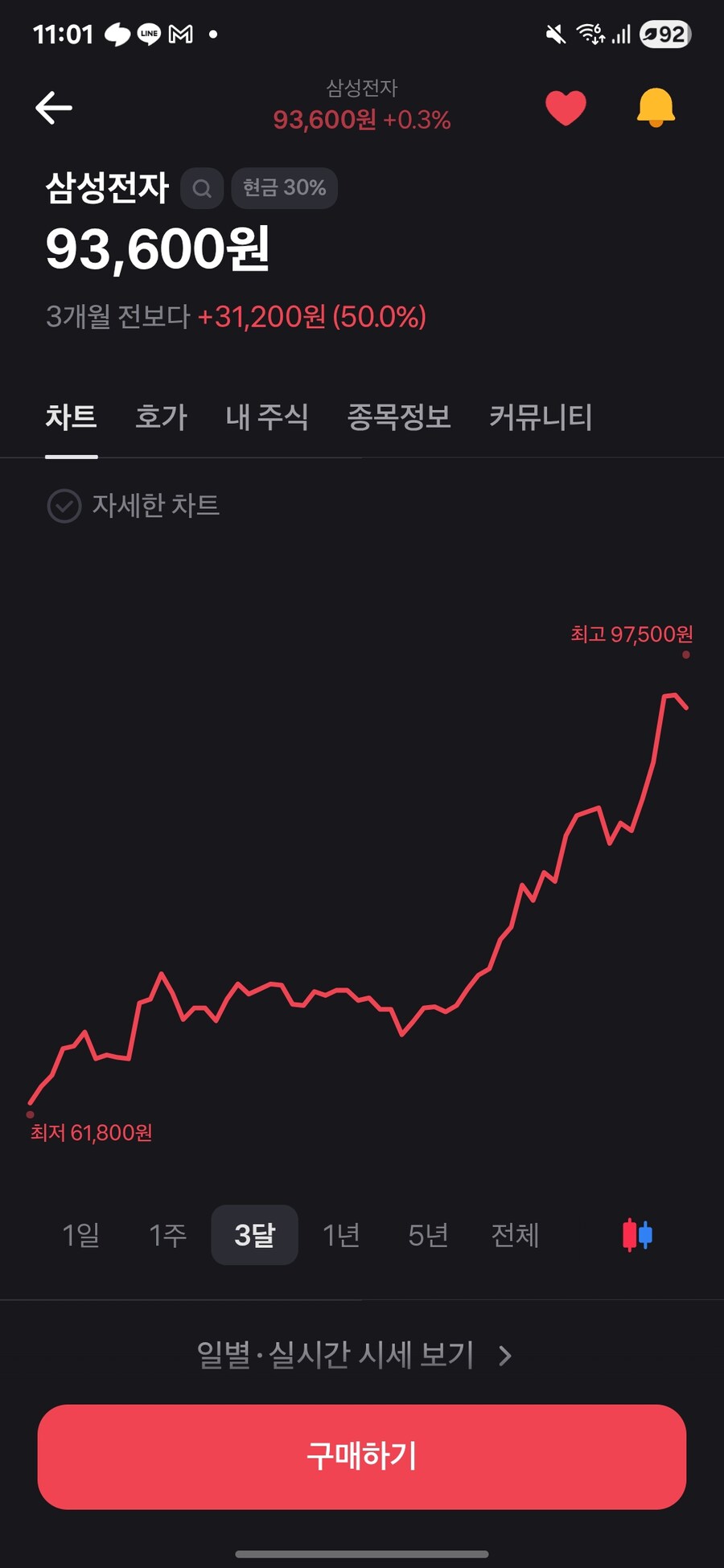Select the 1주 chart period

pyautogui.click(x=167, y=1235)
